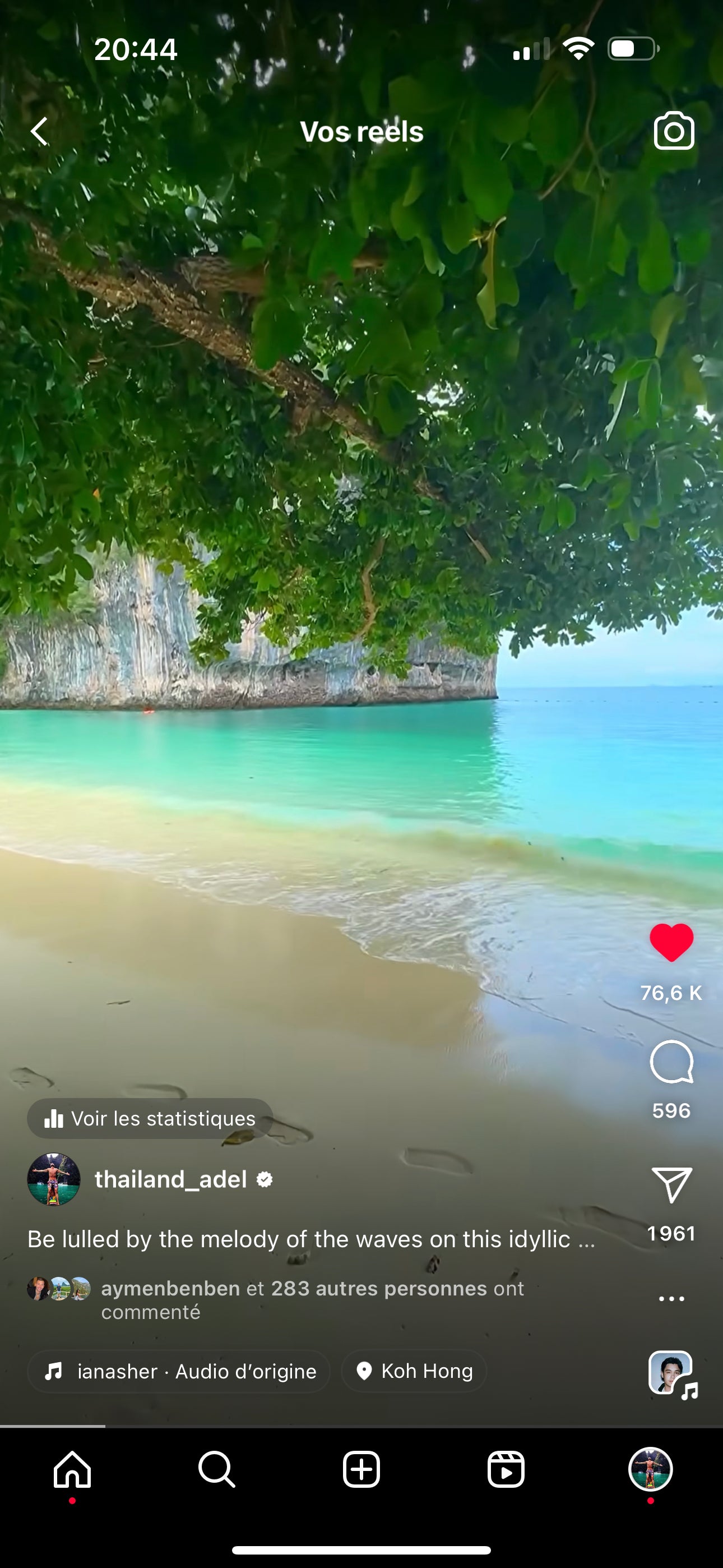The width and height of the screenshot is (723, 1568).
Task: Open thailand_adel profile picture
Action: coord(54,1179)
